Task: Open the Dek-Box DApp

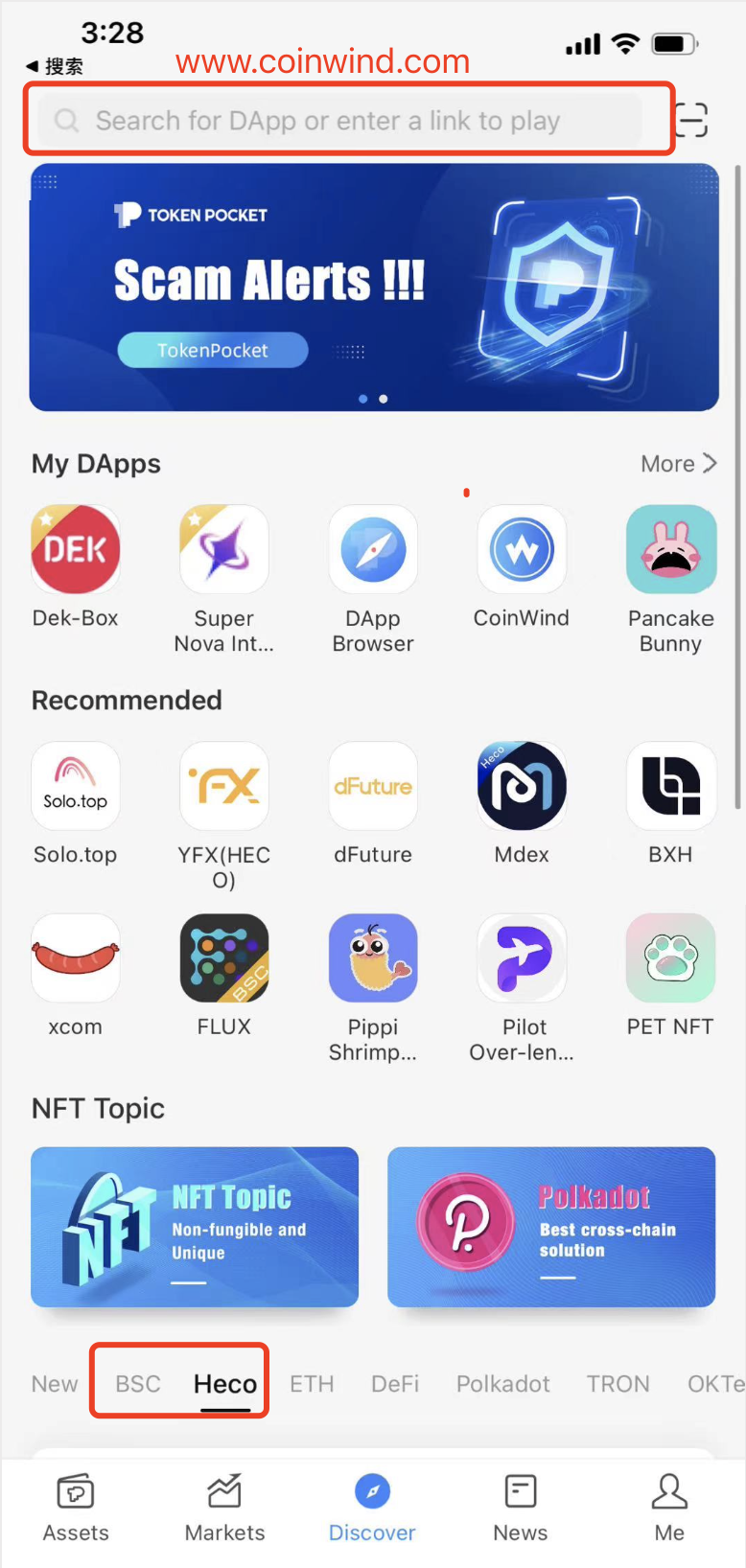Action: click(x=76, y=551)
